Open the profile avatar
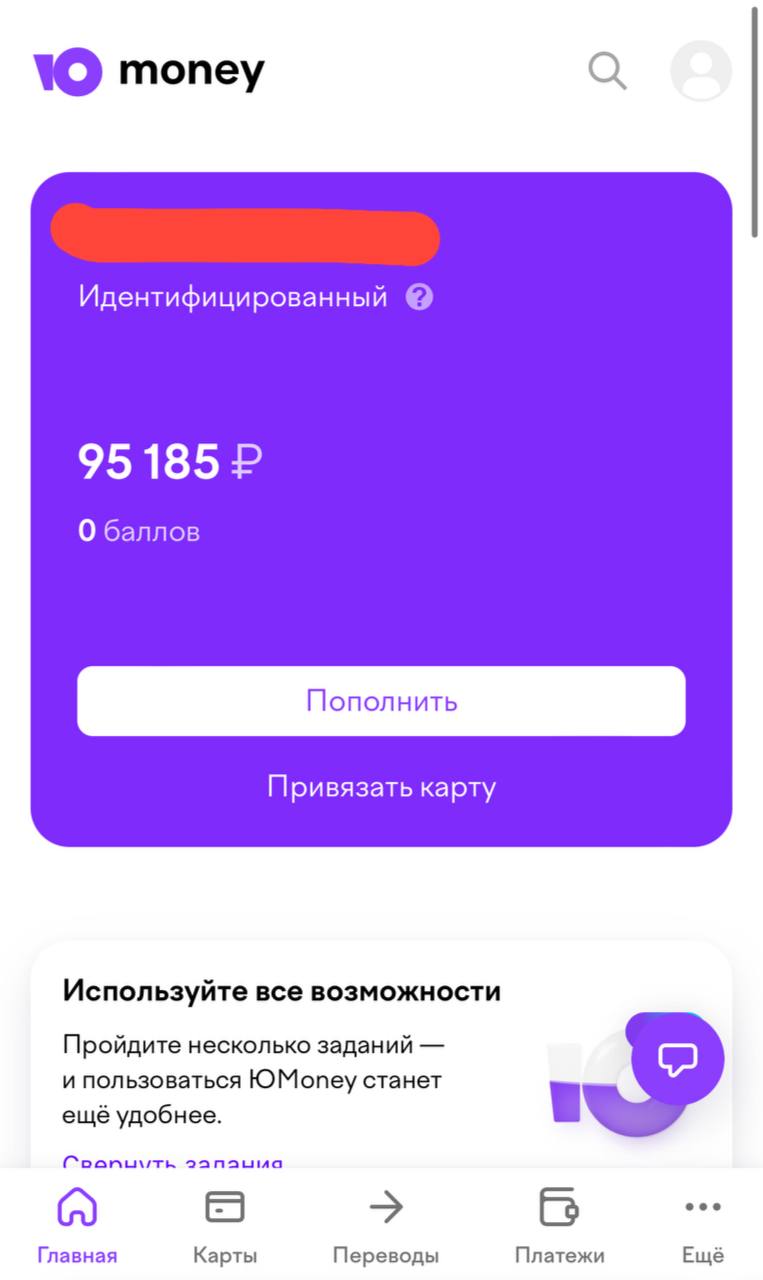 point(700,71)
